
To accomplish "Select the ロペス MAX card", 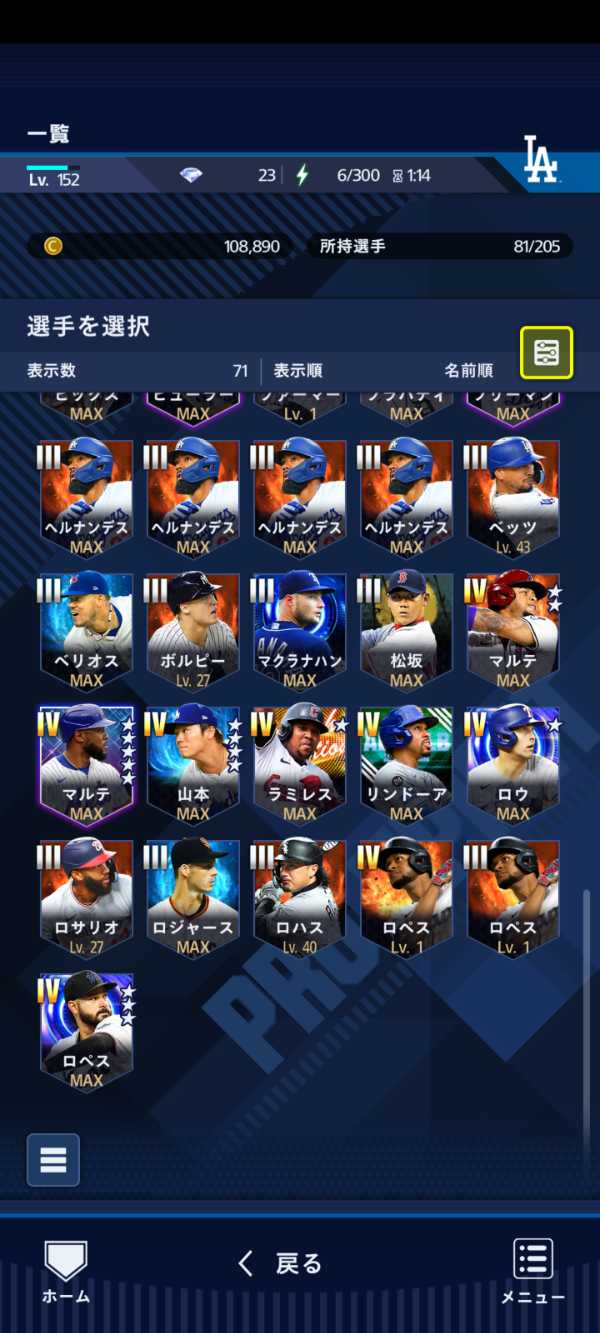I will (x=87, y=1030).
